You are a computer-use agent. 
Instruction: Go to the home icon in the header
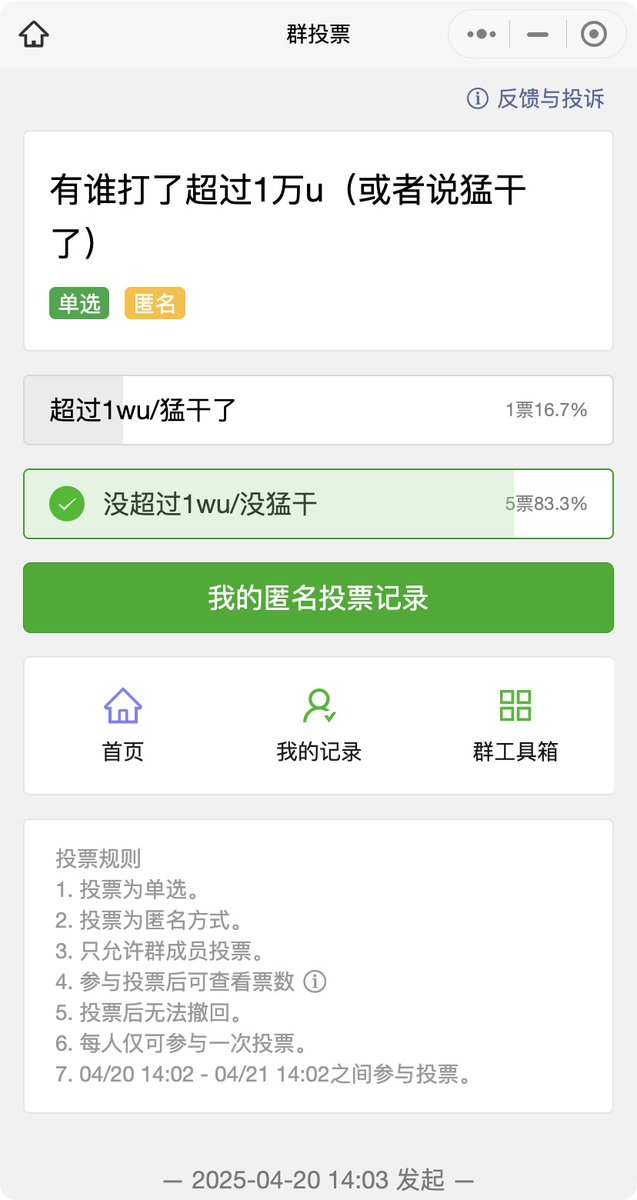[34, 35]
